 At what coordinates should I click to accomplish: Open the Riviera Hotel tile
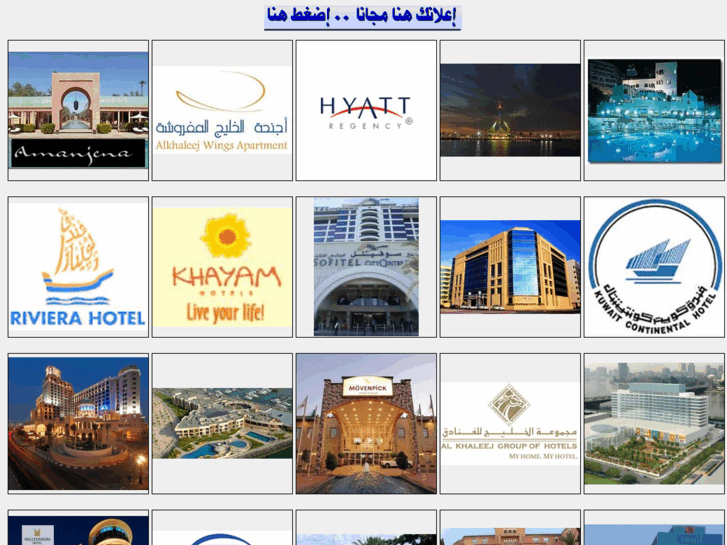pos(78,267)
